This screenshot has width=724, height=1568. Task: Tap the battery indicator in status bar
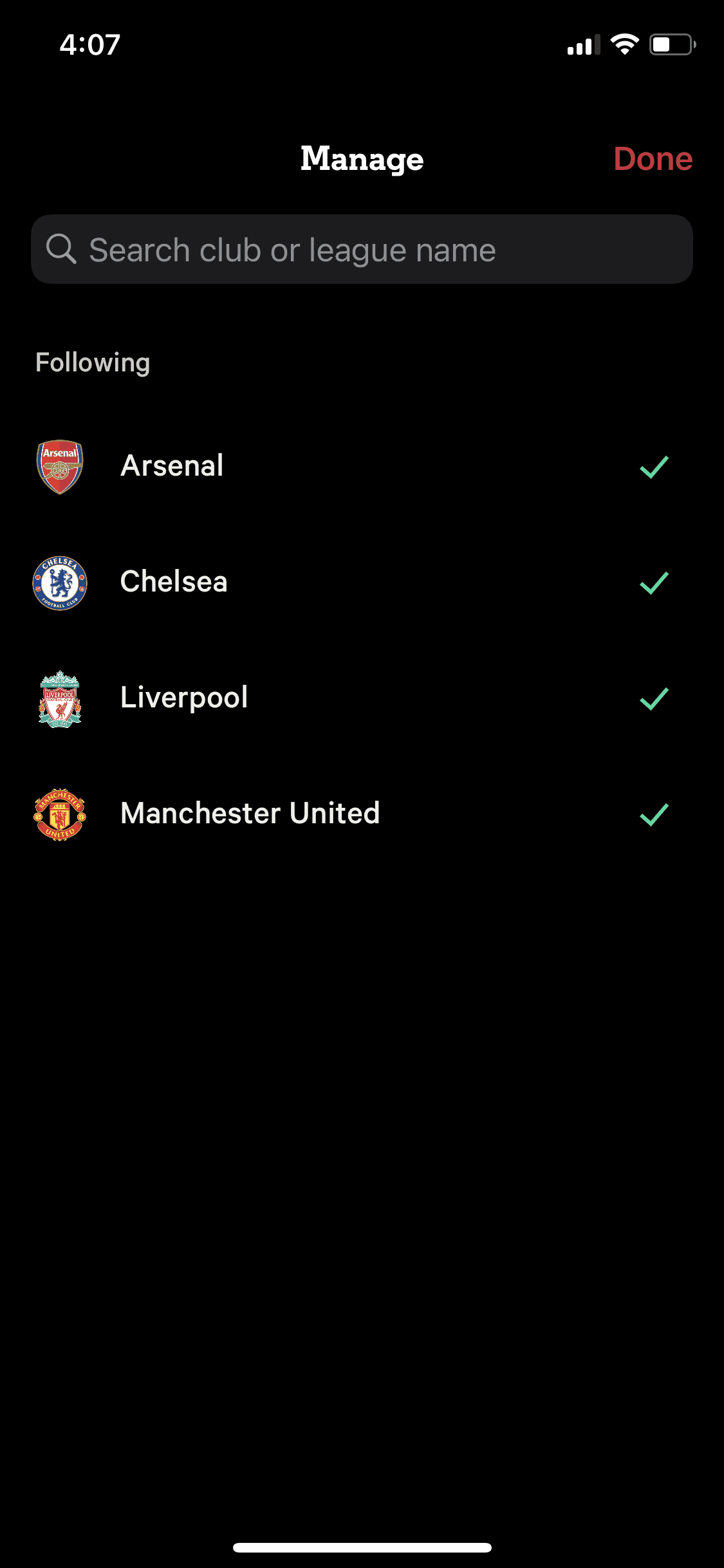tap(669, 43)
